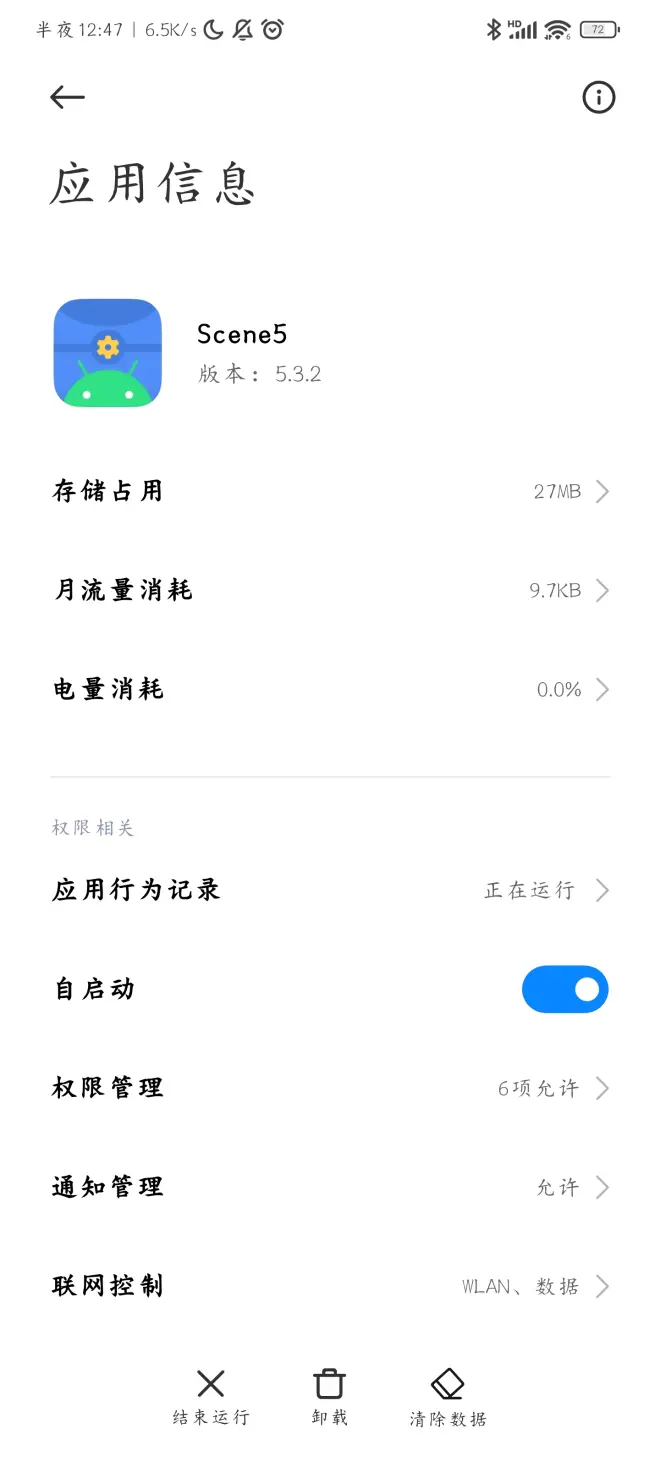View 月流量消耗 data usage

coord(330,590)
